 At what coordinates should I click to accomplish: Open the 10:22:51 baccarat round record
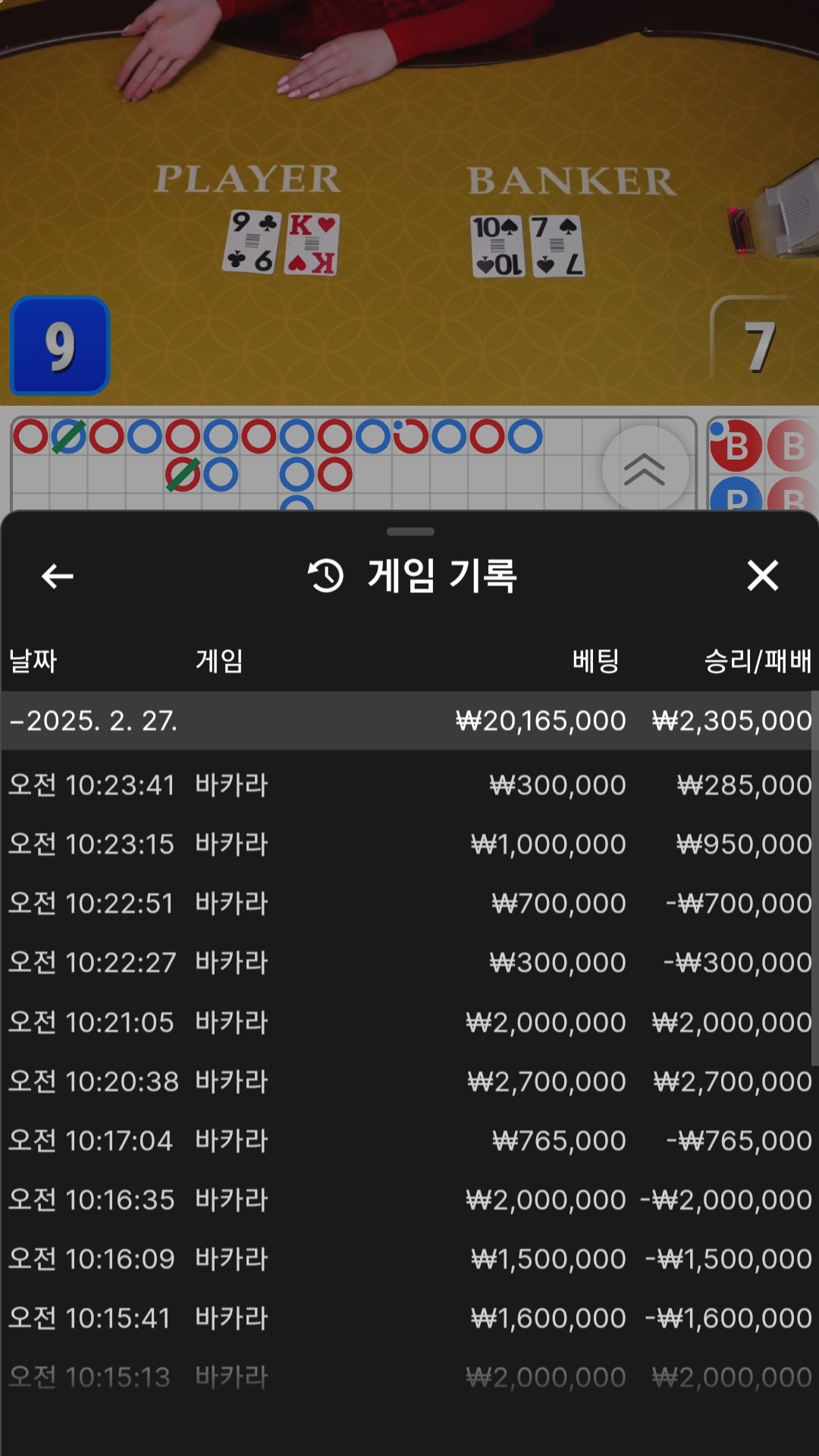409,903
